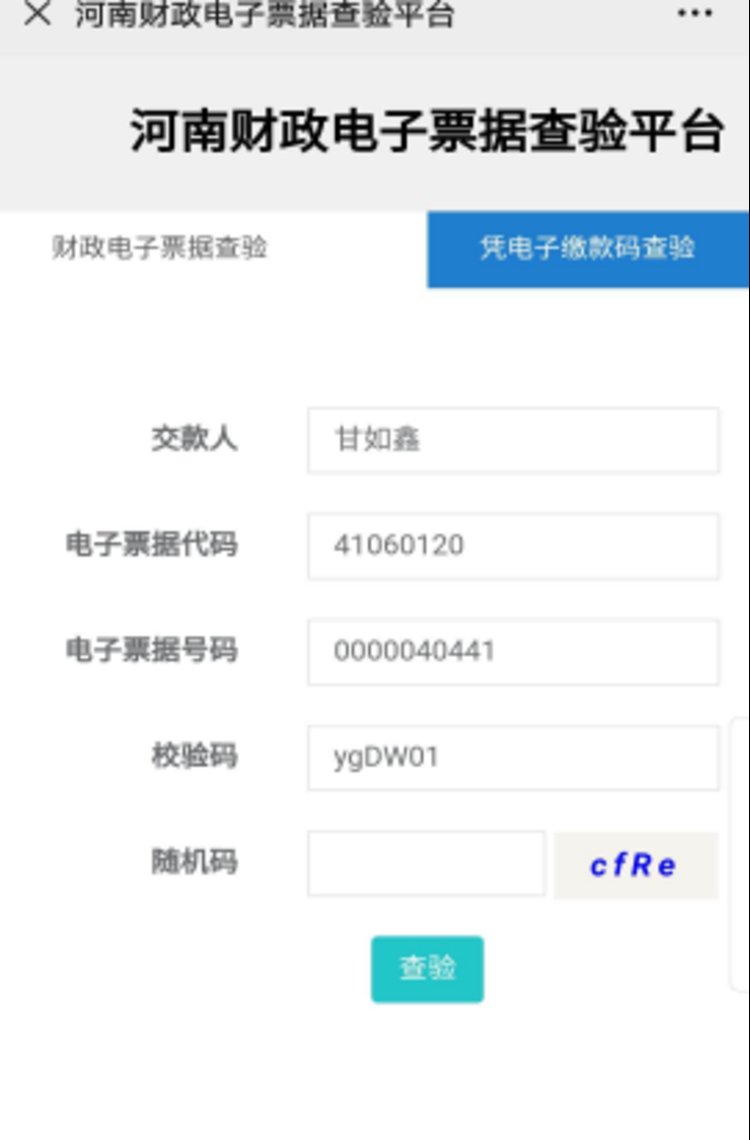750x1140 pixels.
Task: Switch to 财政电子票据查验 tab
Action: coord(160,247)
